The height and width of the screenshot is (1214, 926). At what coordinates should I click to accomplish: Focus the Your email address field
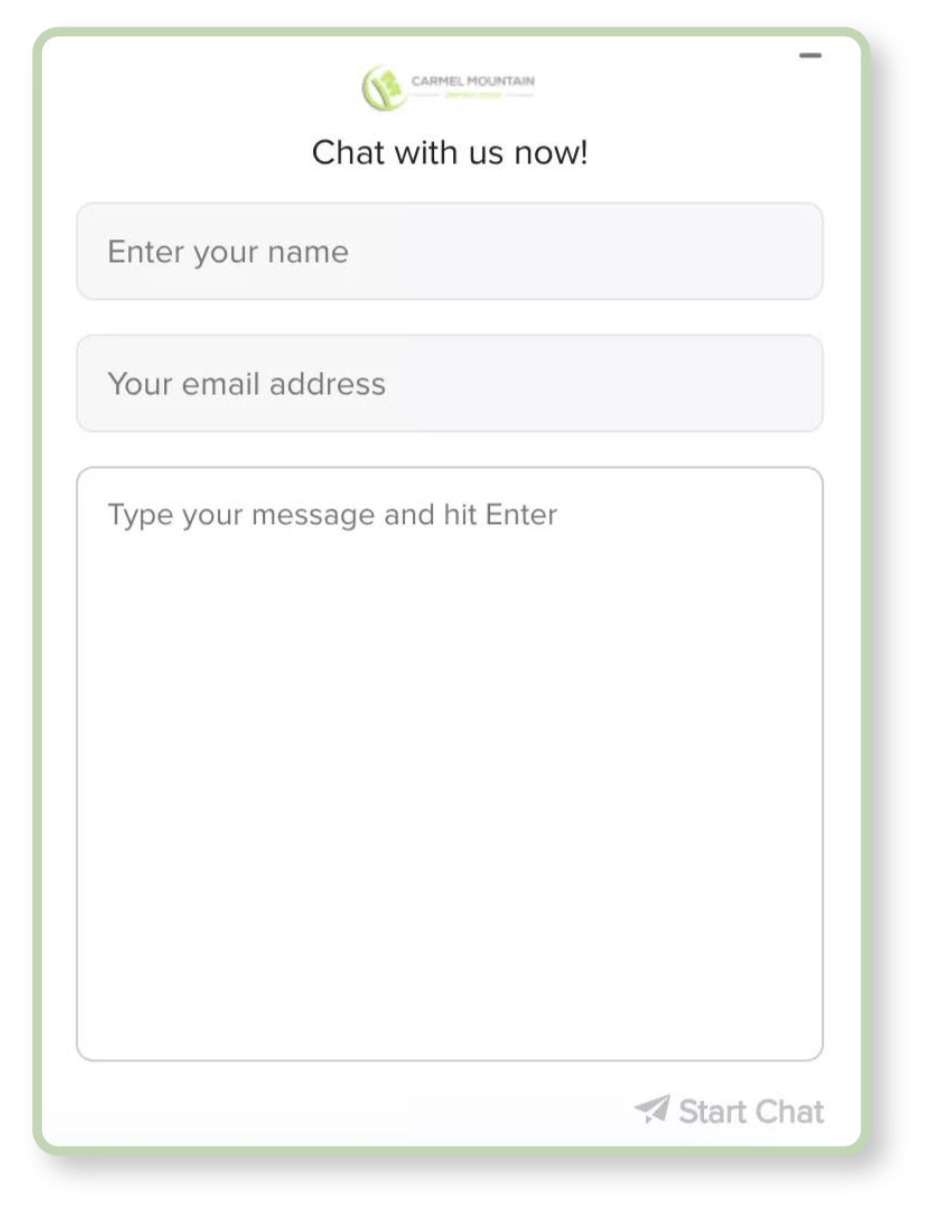449,384
